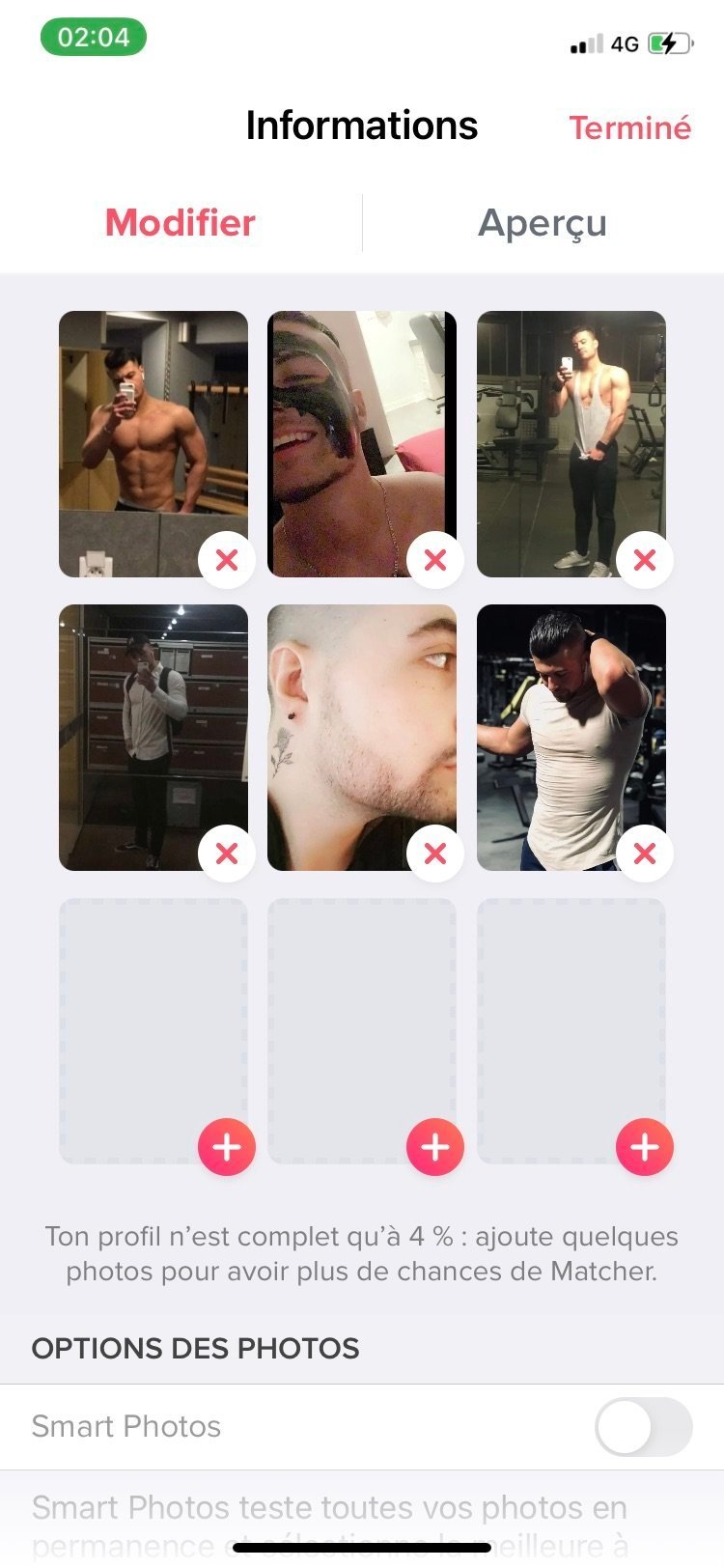
Task: Enable the Smart Photos switch
Action: click(x=643, y=1427)
